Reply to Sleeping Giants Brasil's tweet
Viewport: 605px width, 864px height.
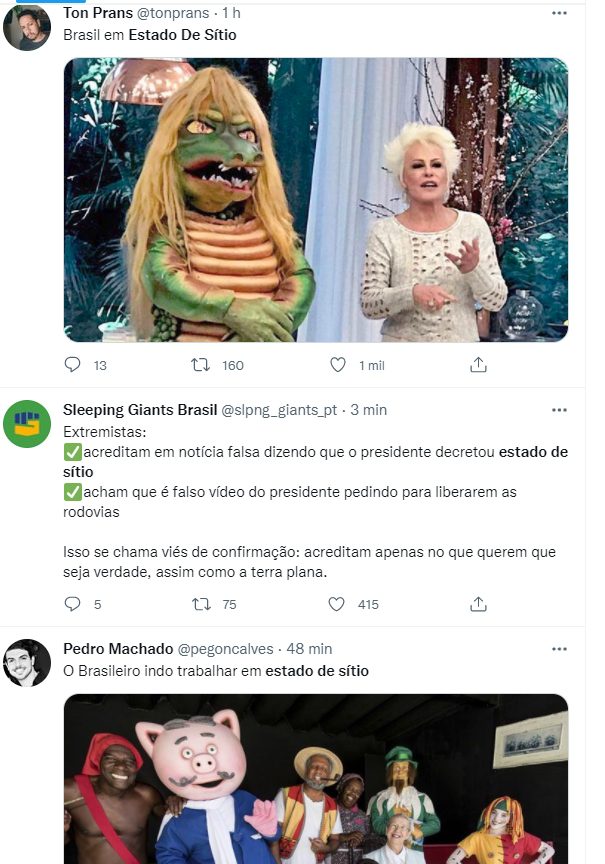[x=72, y=604]
